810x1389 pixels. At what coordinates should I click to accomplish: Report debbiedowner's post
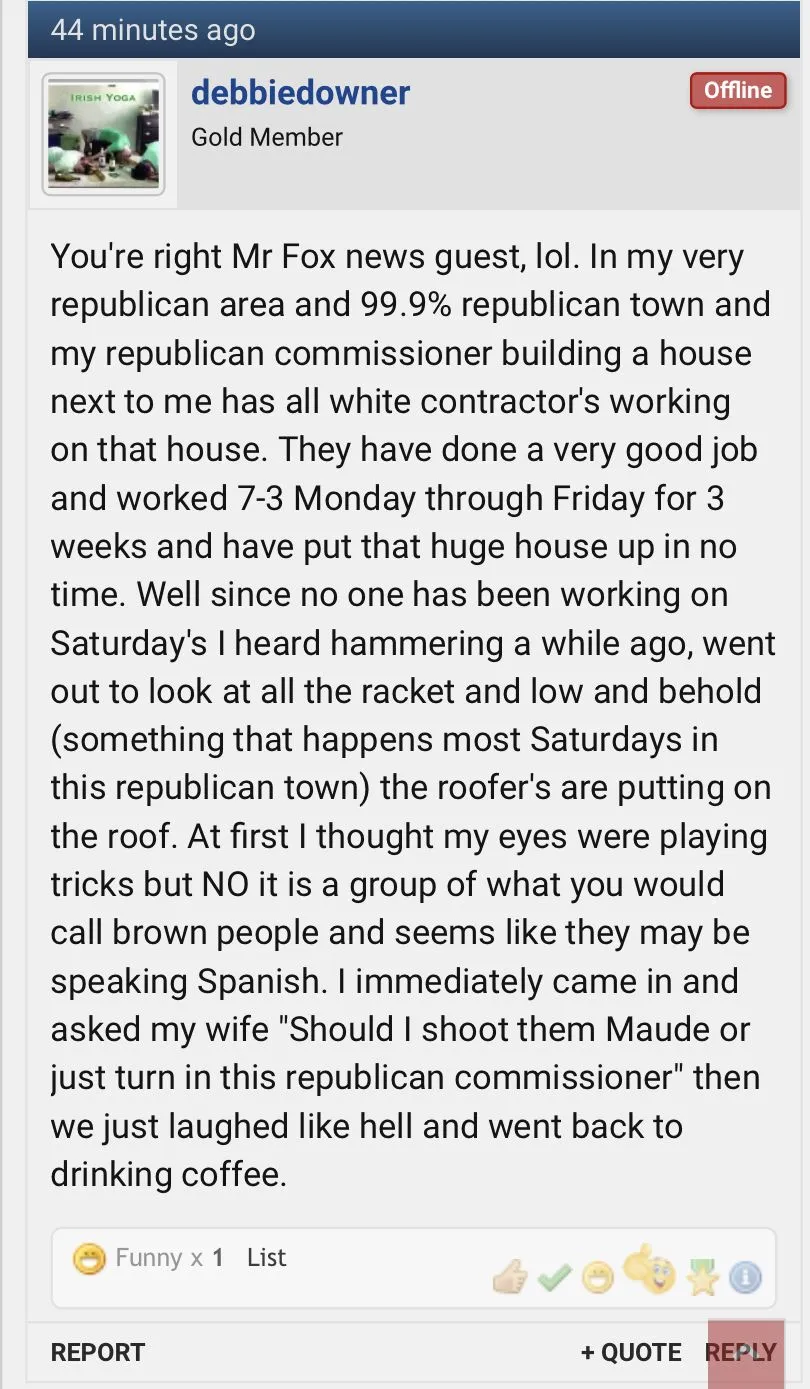pyautogui.click(x=98, y=1352)
